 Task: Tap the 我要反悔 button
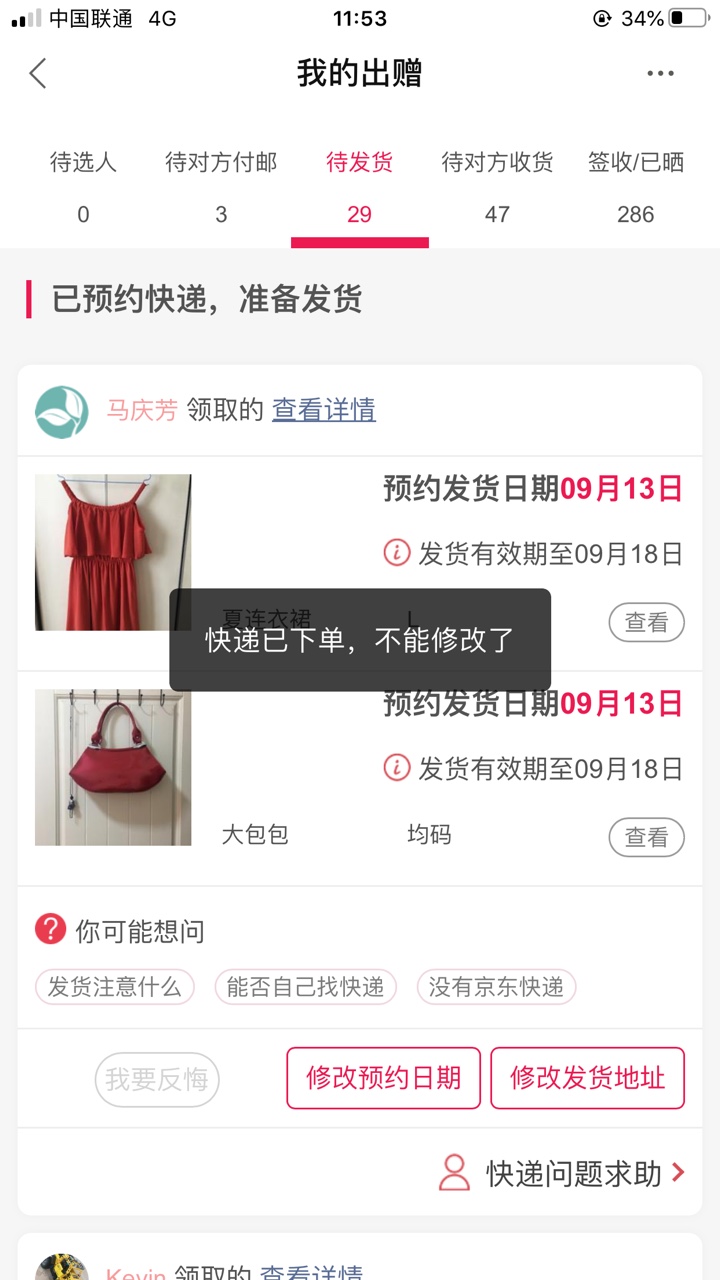click(x=157, y=1079)
